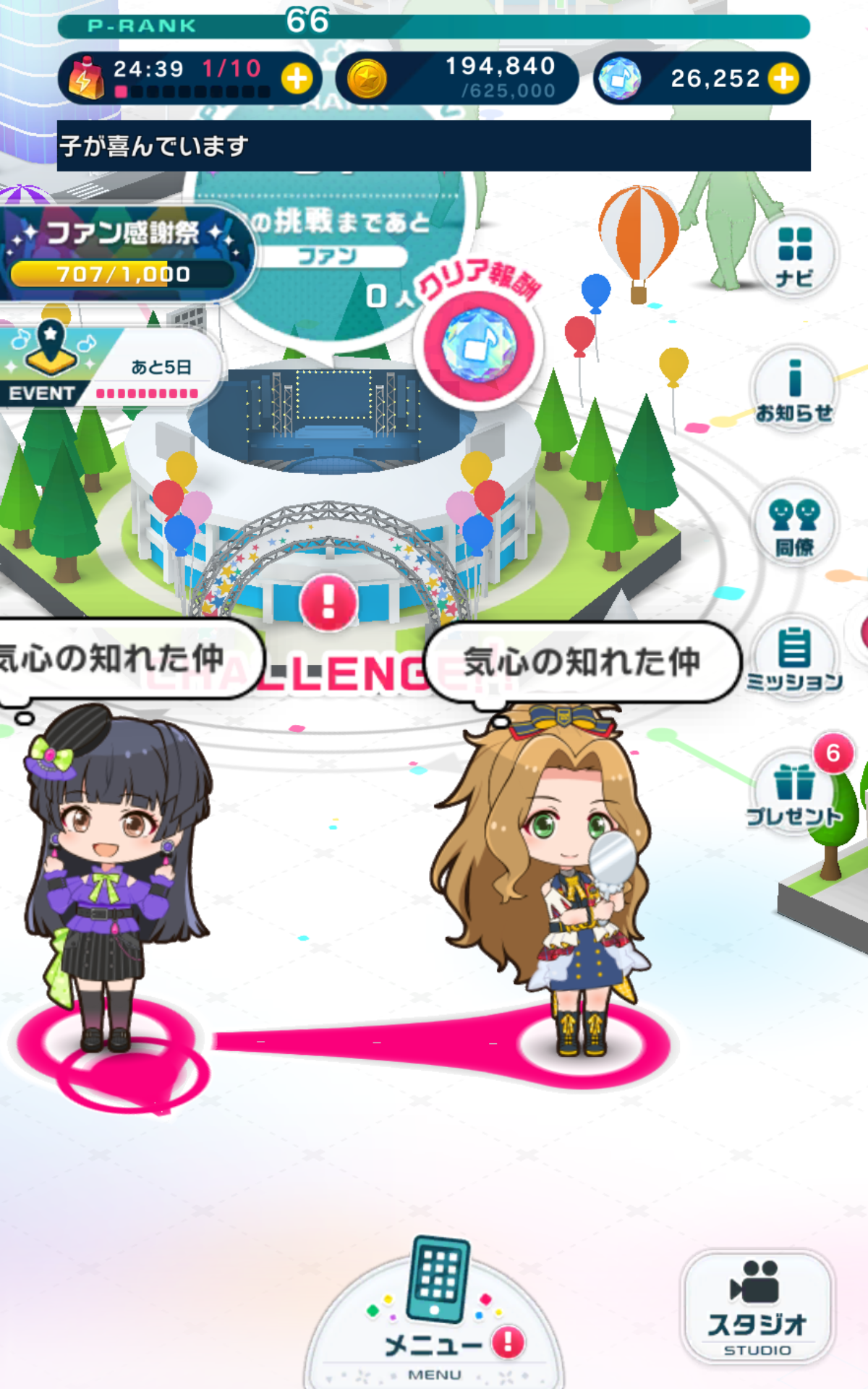The width and height of the screenshot is (868, 1389).
Task: Tap the red exclamation mark on the stadium
Action: [x=328, y=602]
